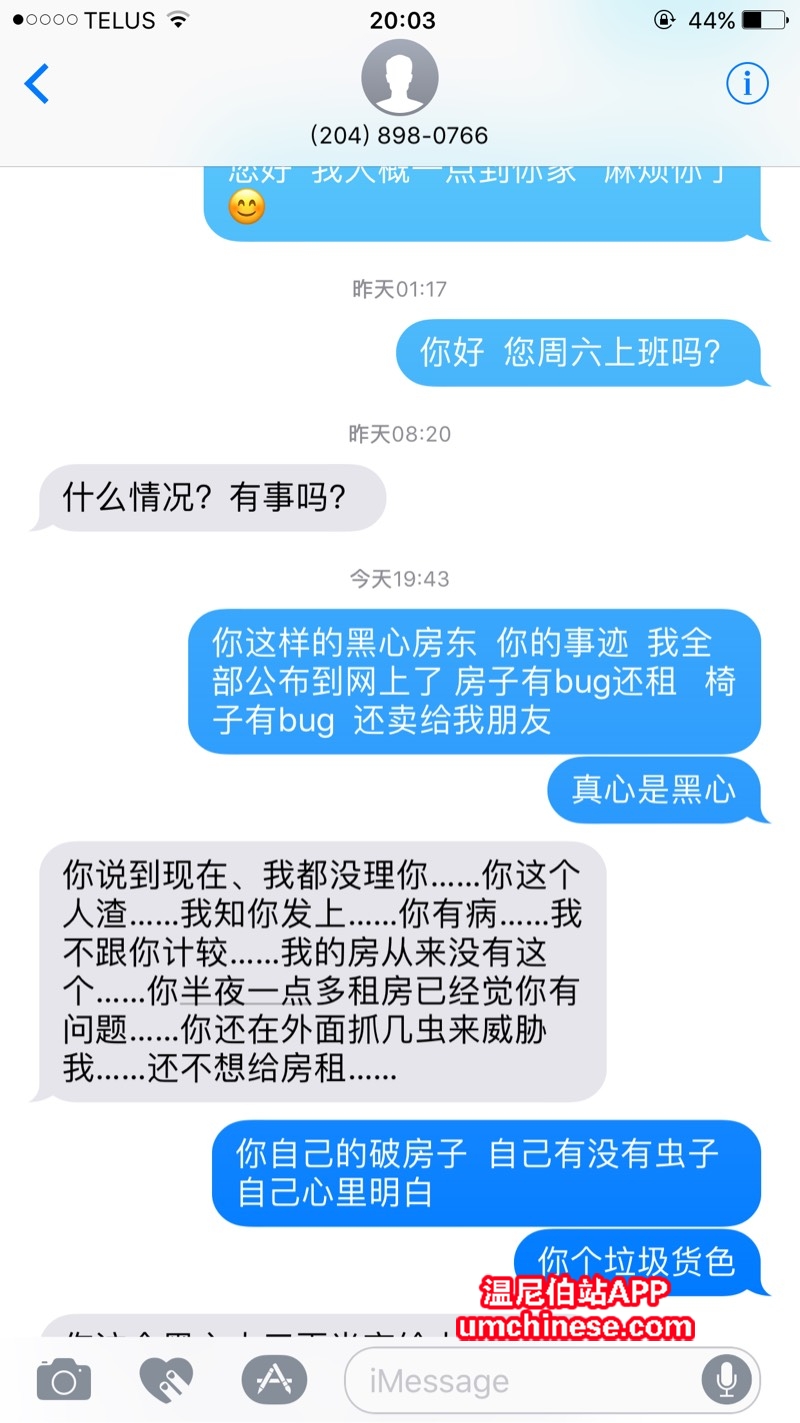Open the contact avatar at top
Screen dimensions: 800x1423
point(399,78)
